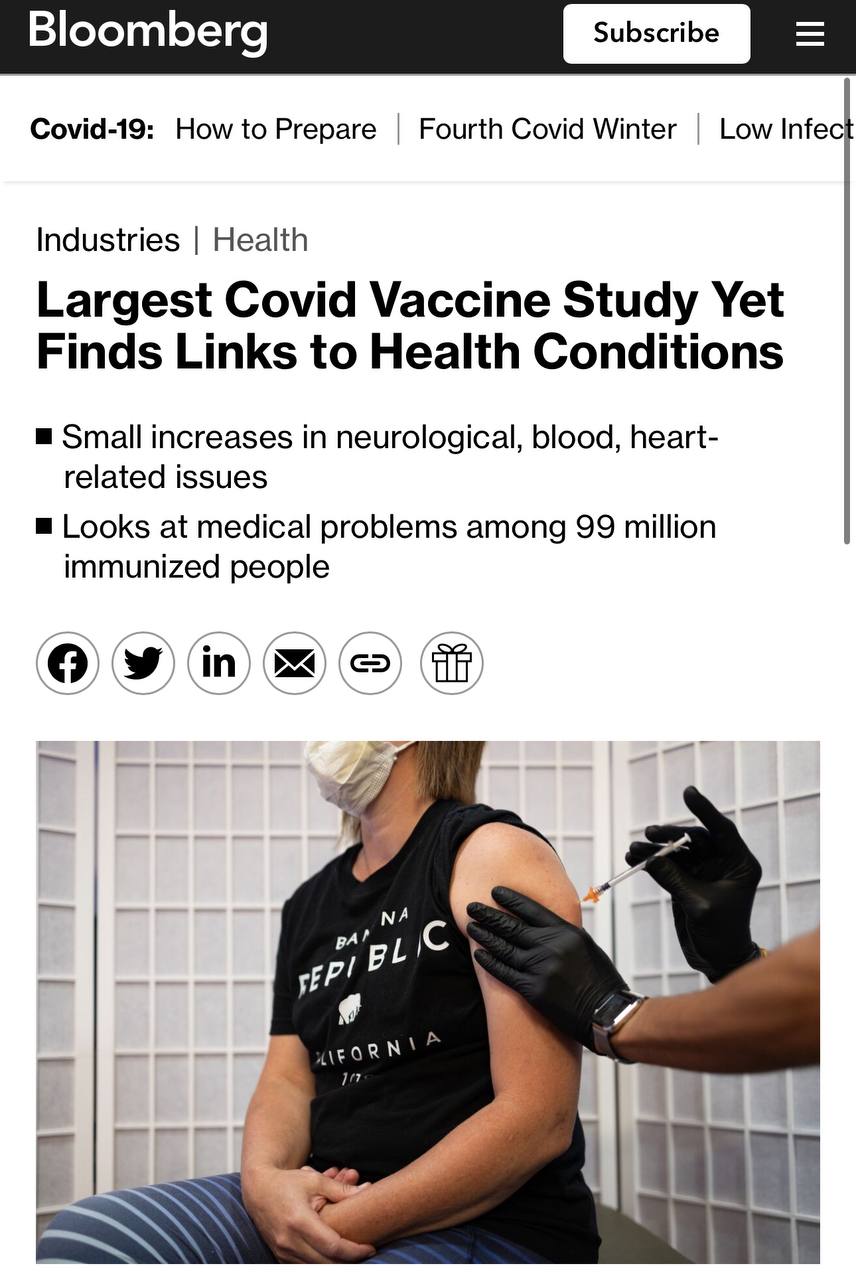Tap the Subscribe button
Viewport: 856px width, 1280px height.
click(656, 33)
